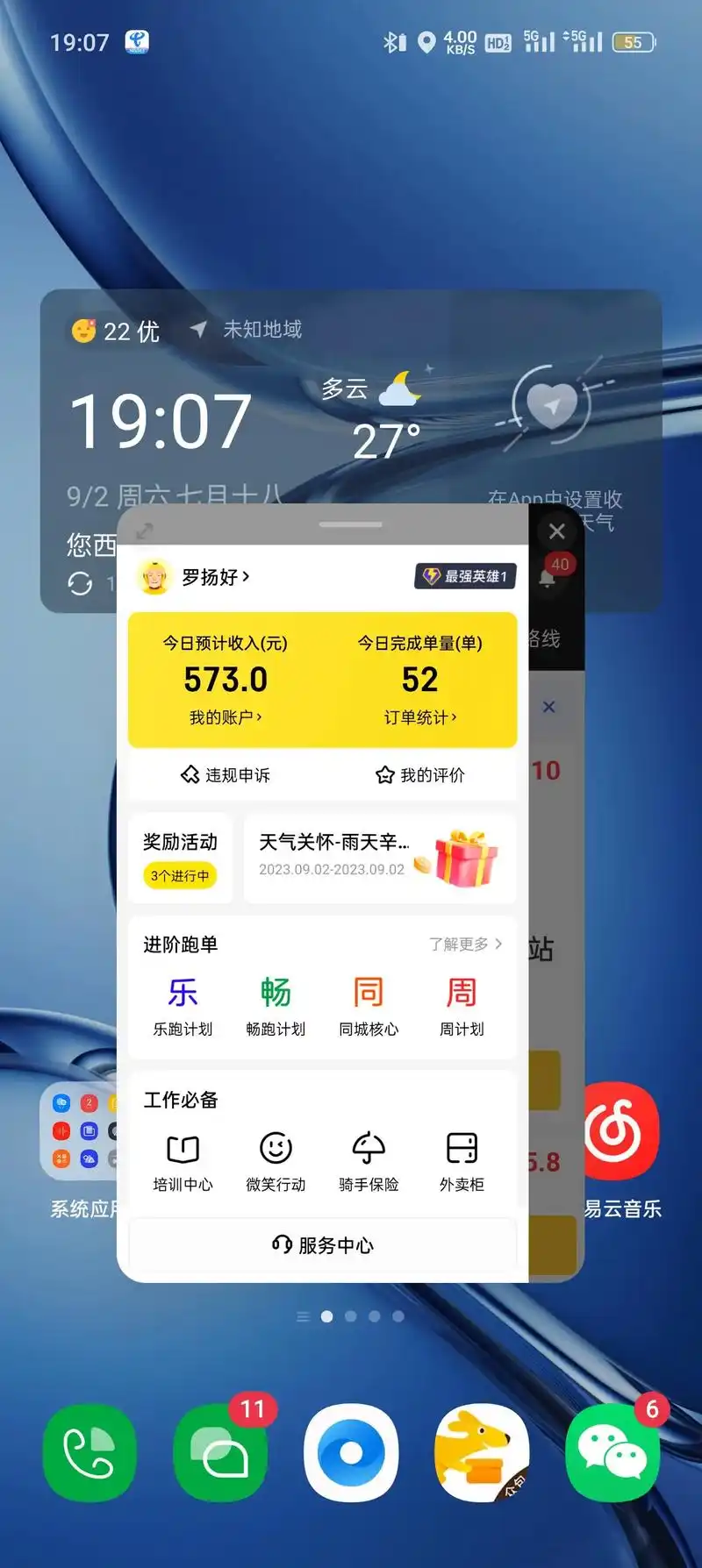This screenshot has width=702, height=1568.
Task: Expand 了解更多 under 进阶跑单
Action: click(463, 944)
